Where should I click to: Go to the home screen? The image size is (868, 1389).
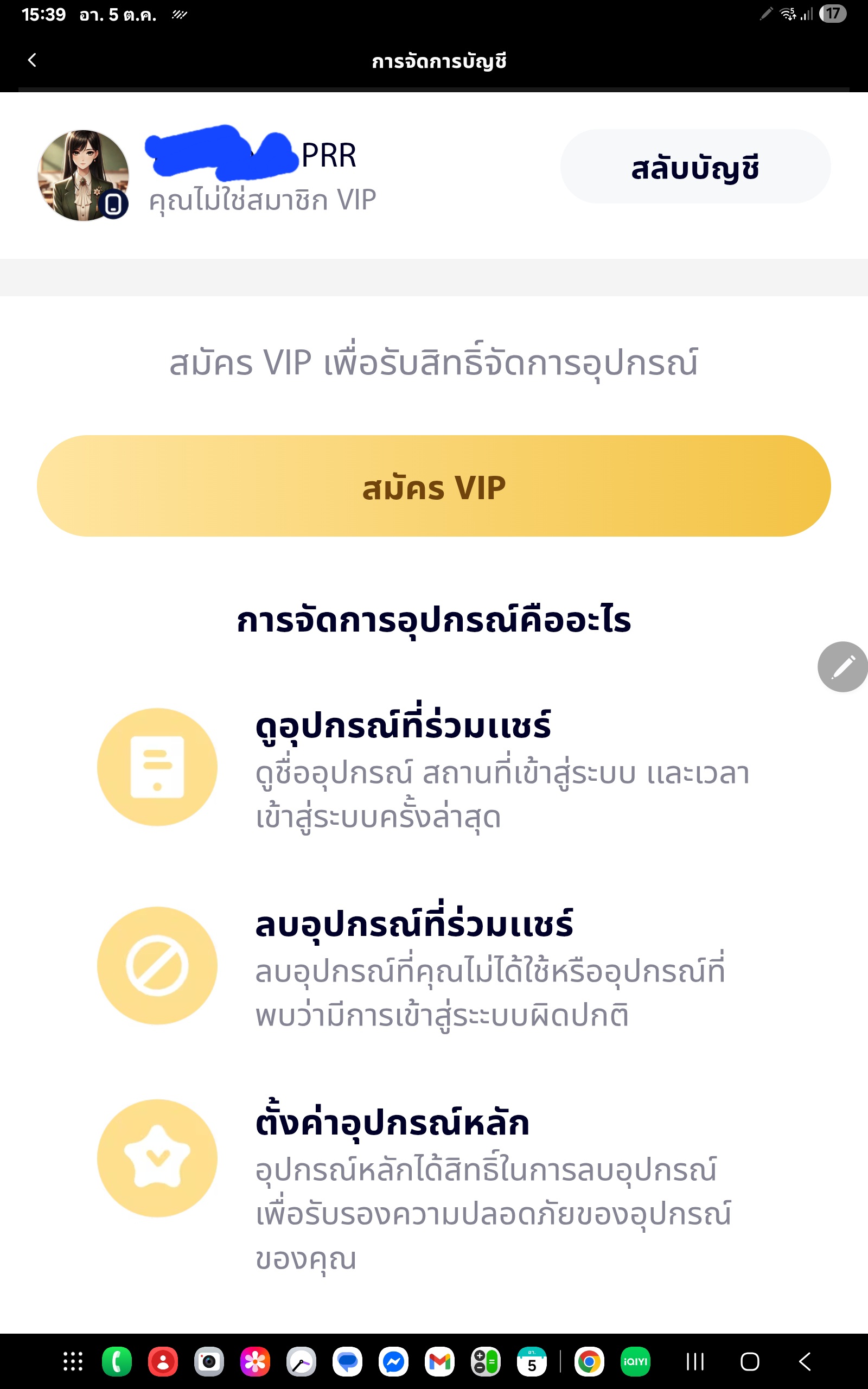coord(749,1361)
